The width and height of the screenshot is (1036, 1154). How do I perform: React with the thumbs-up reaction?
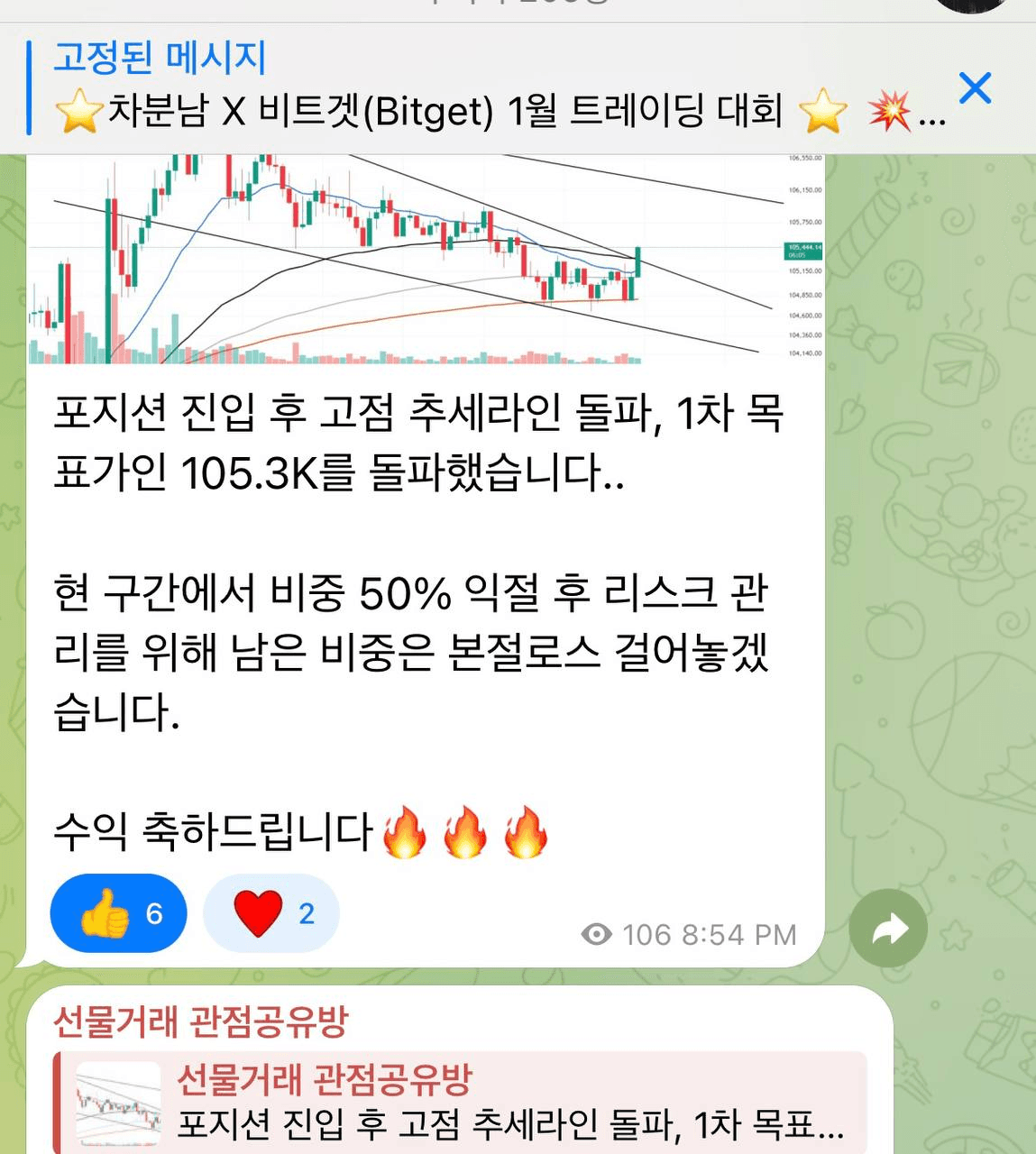(x=118, y=913)
